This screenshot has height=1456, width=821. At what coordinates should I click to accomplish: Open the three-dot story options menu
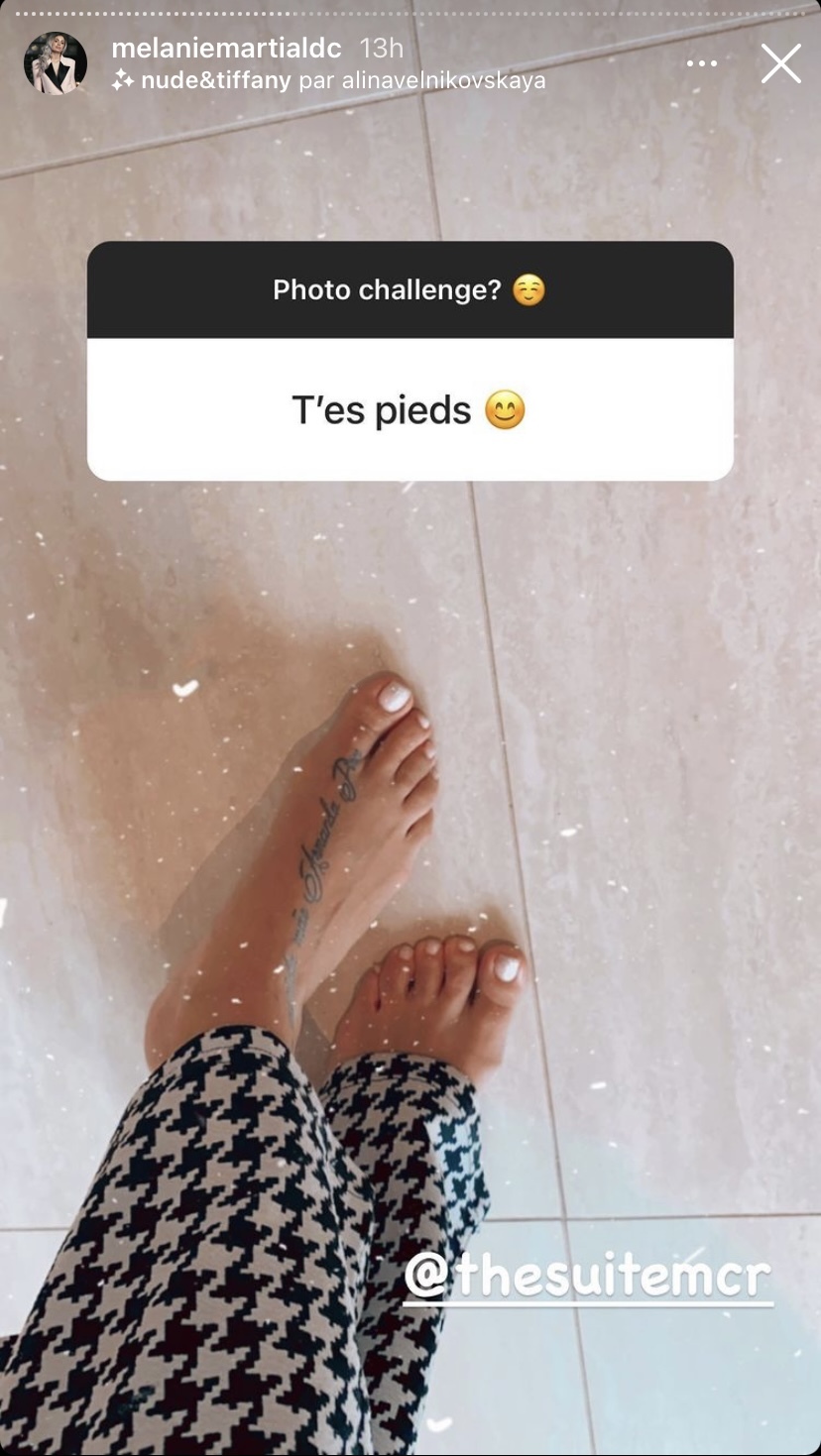[x=701, y=63]
